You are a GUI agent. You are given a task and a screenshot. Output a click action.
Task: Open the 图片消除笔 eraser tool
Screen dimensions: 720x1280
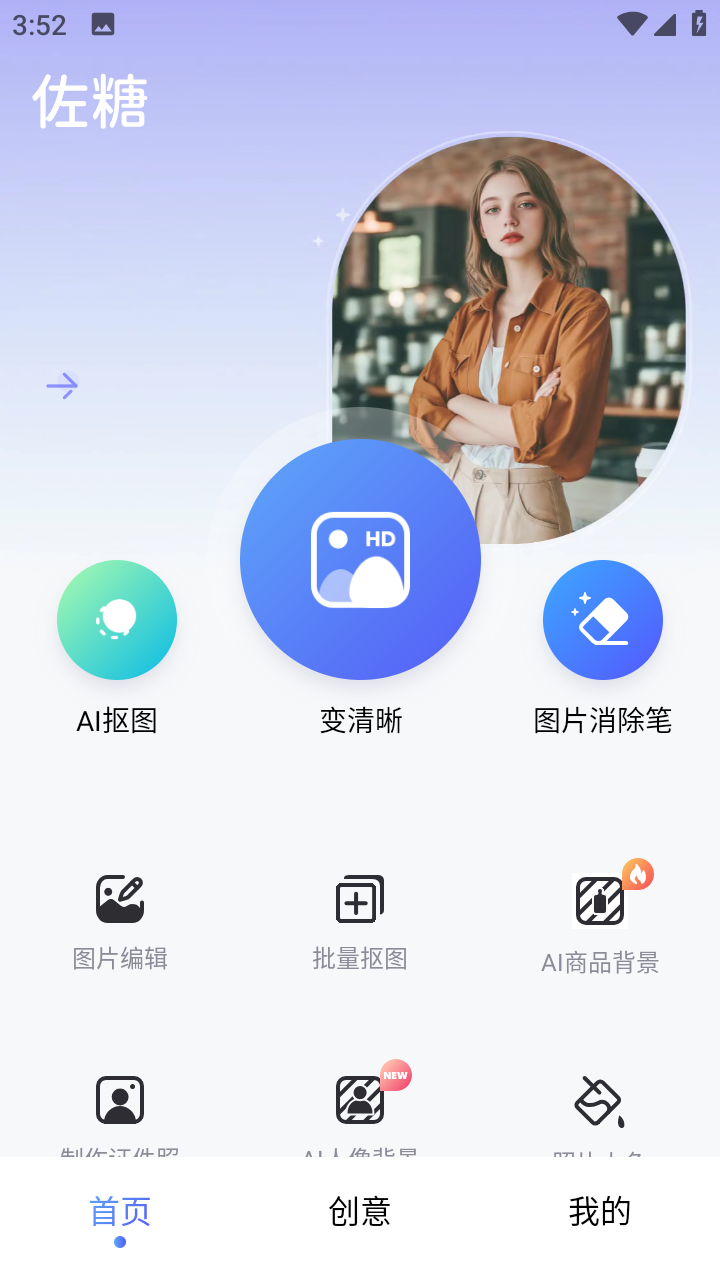point(602,620)
